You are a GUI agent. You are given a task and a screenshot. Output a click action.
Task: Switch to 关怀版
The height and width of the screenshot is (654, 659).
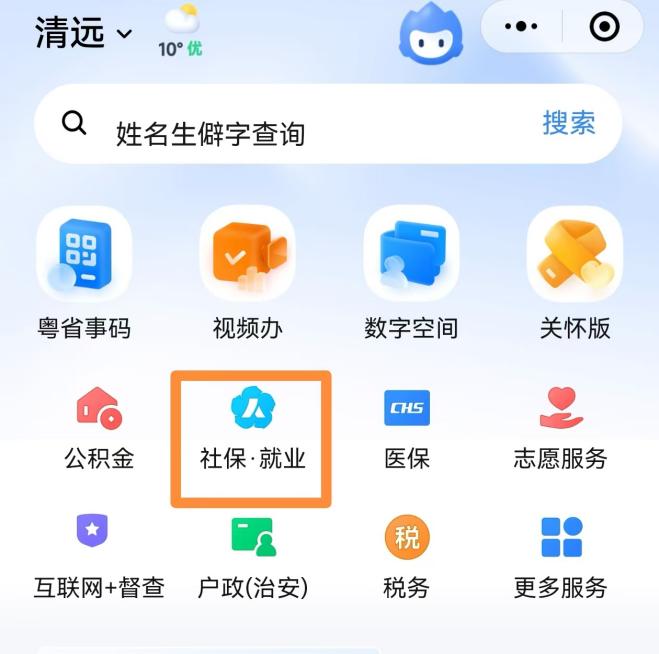575,272
